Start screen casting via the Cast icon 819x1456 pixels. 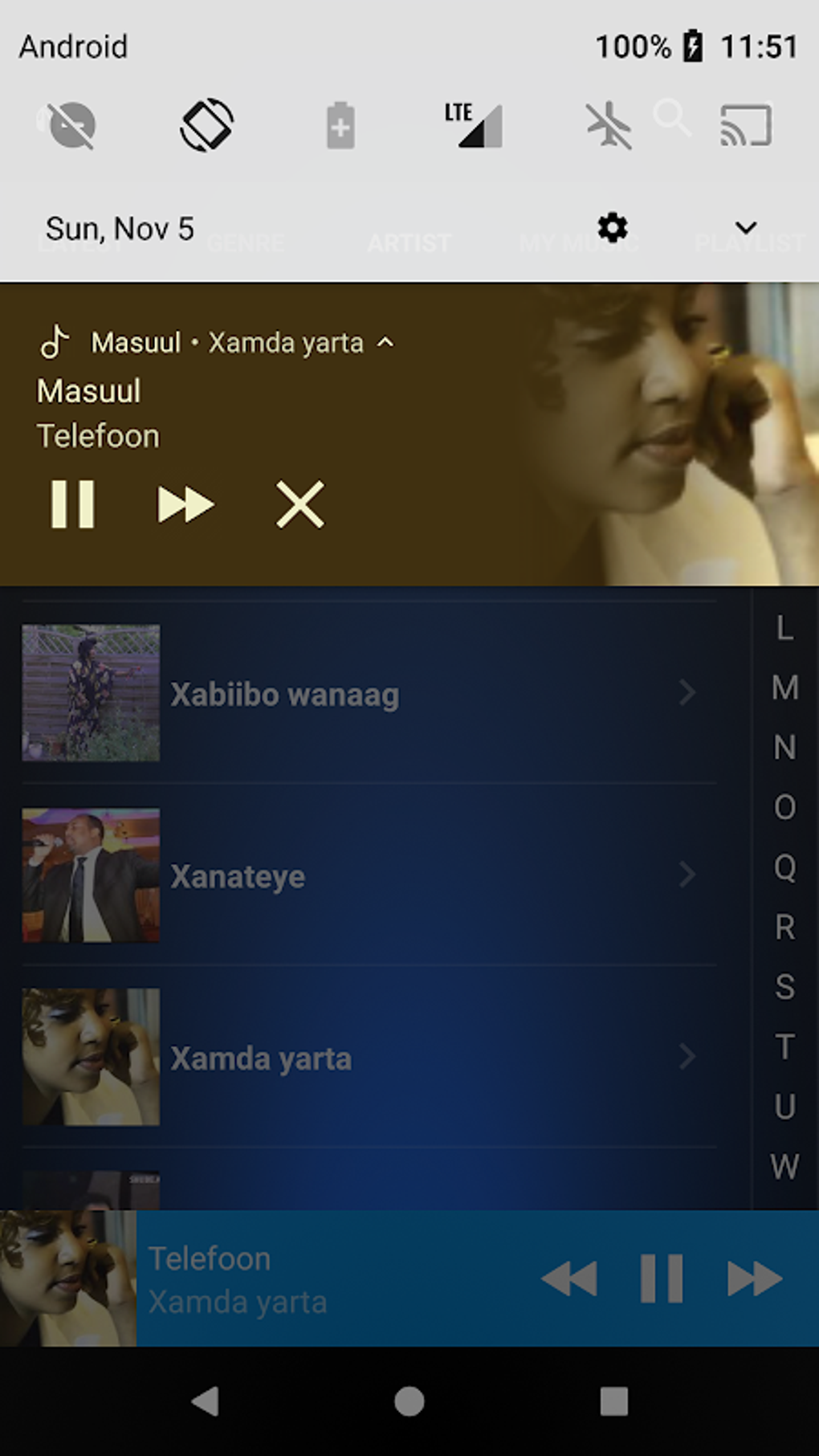[x=744, y=124]
